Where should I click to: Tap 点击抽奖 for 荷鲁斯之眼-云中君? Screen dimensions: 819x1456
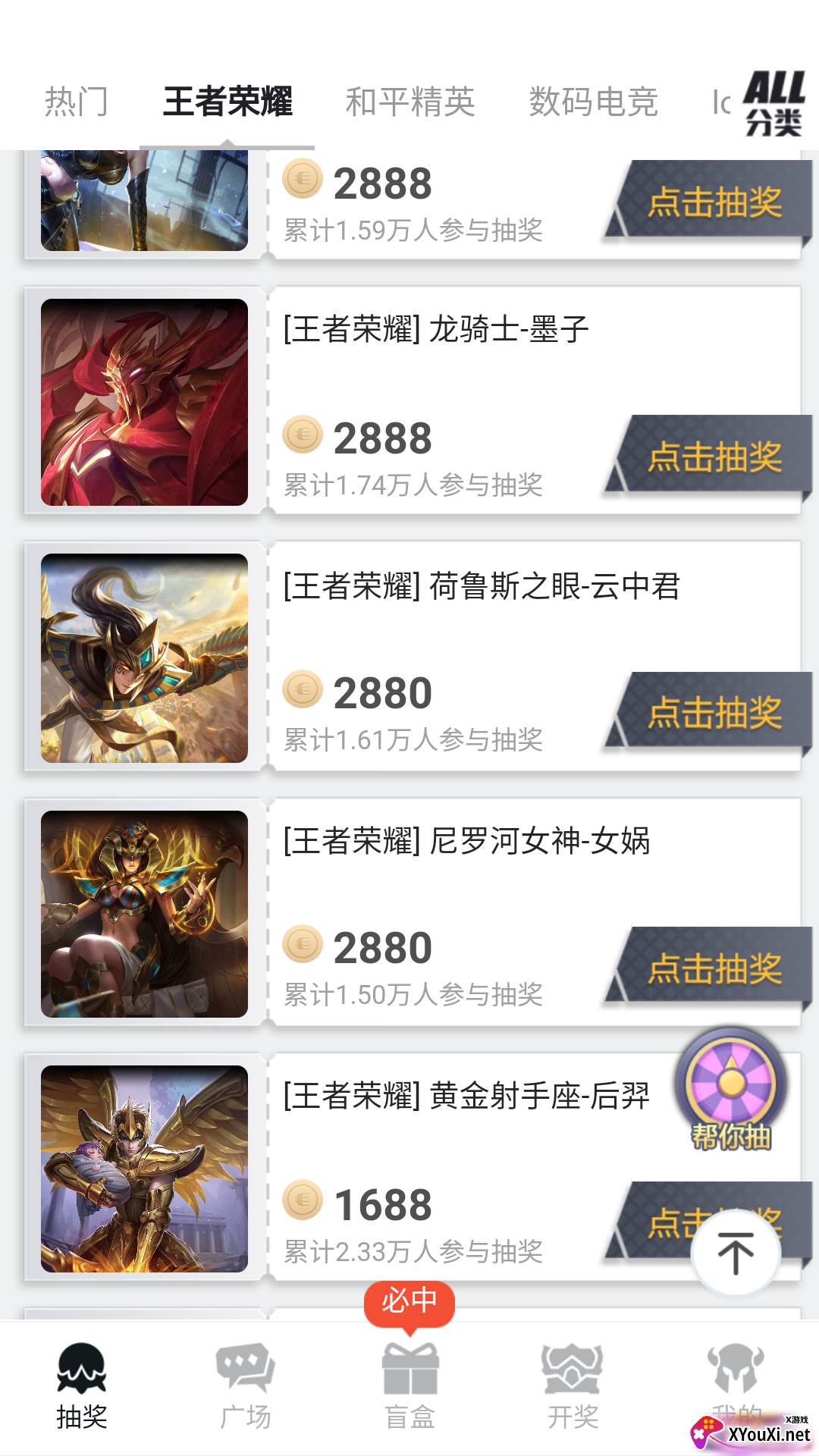tap(713, 712)
